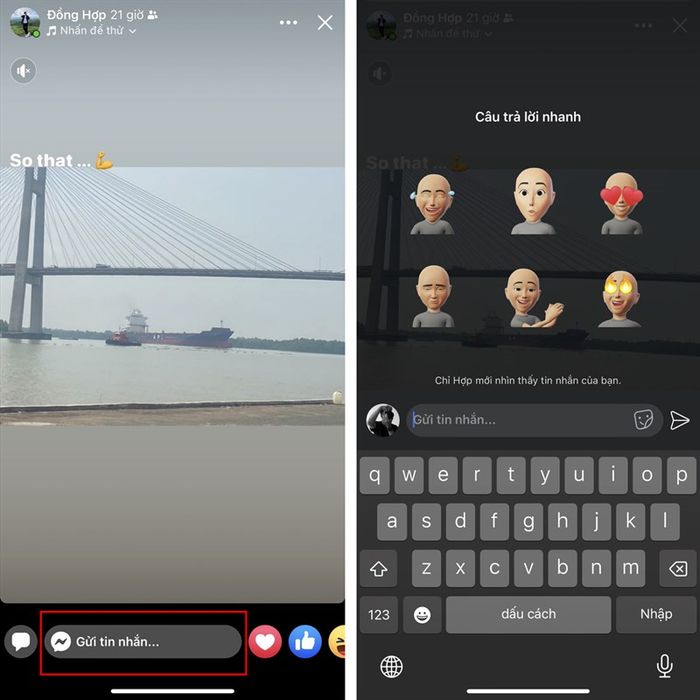Open the sticker picker in message field
700x700 pixels.
[x=643, y=420]
